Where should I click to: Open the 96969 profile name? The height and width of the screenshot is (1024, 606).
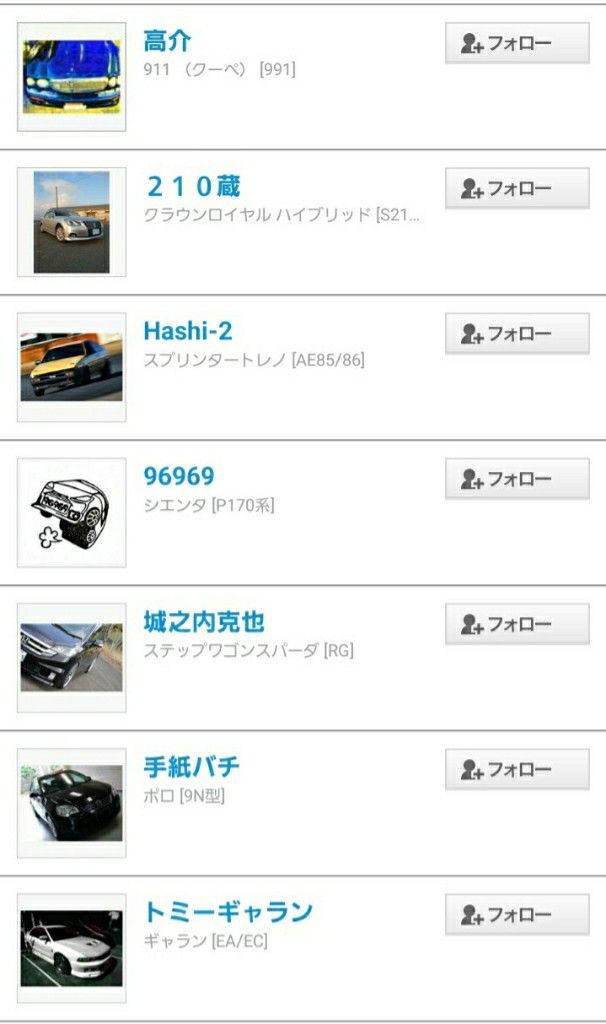tap(179, 476)
